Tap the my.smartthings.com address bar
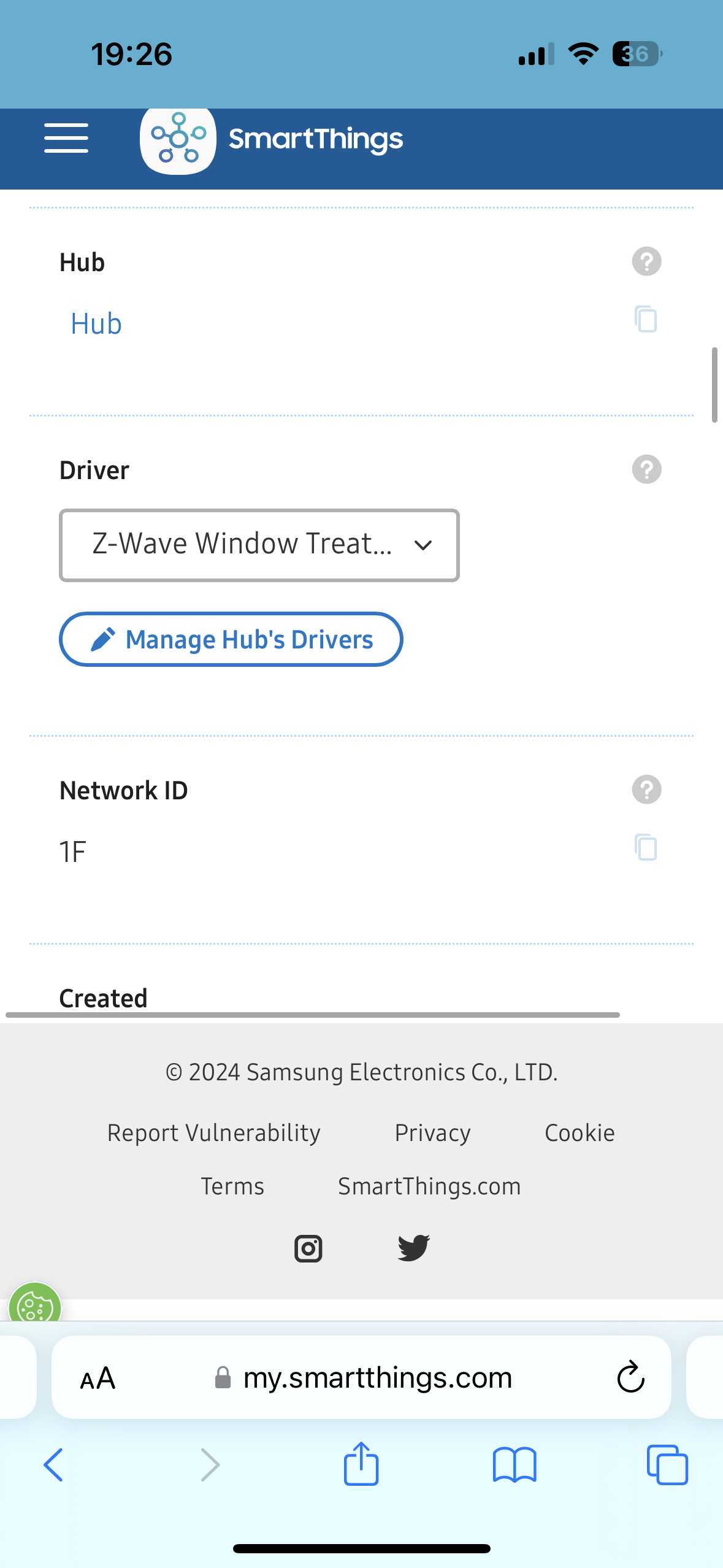The height and width of the screenshot is (1568, 723). pyautogui.click(x=361, y=1377)
